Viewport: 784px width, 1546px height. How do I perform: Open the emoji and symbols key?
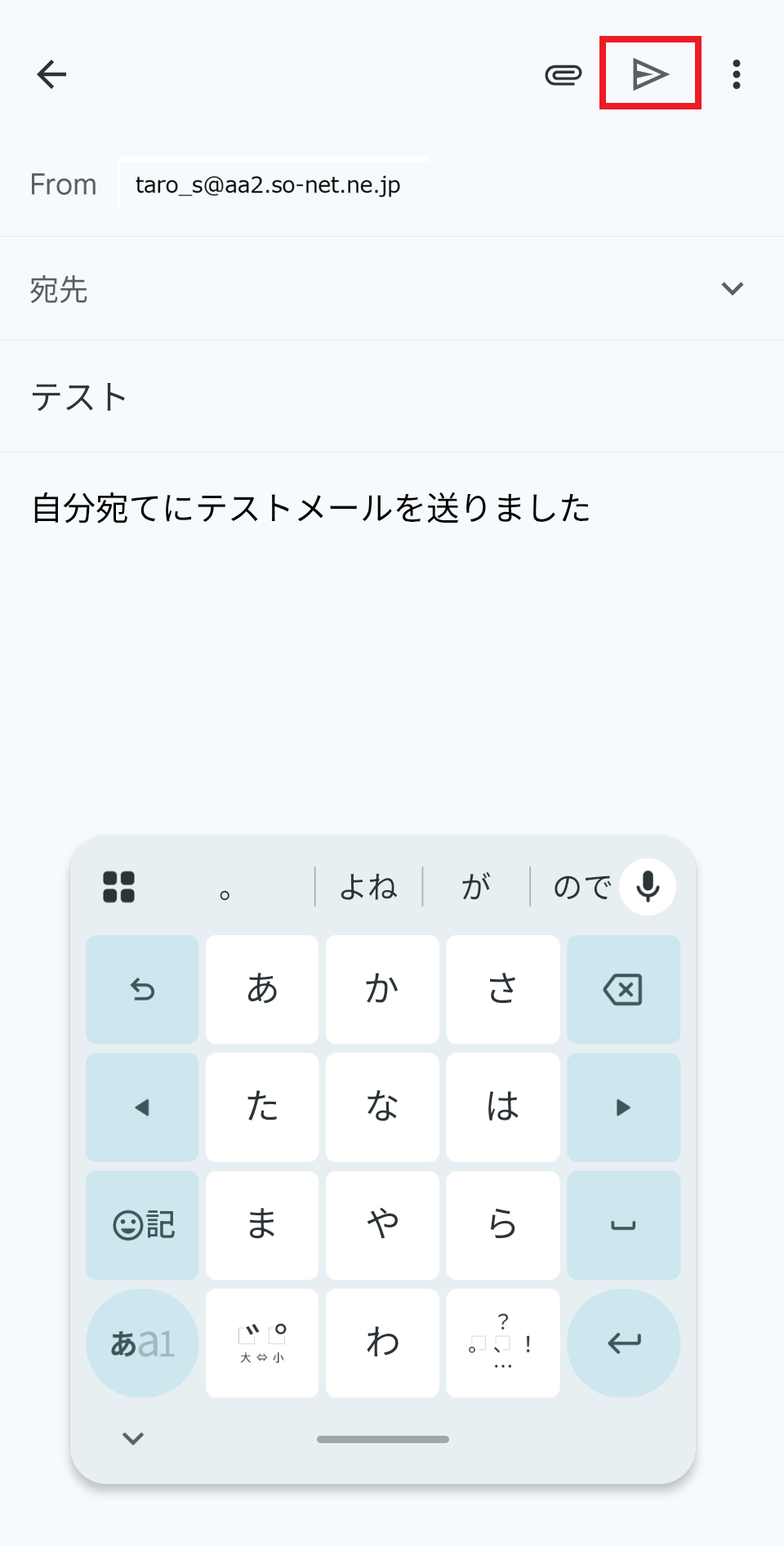tap(142, 1224)
